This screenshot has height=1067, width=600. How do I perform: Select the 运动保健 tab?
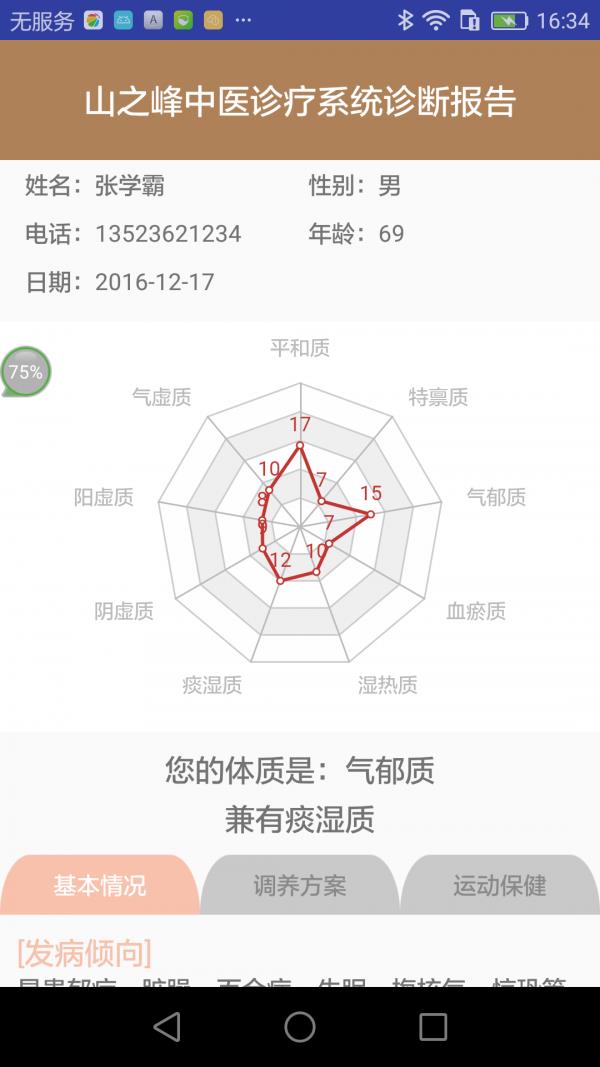(x=499, y=885)
